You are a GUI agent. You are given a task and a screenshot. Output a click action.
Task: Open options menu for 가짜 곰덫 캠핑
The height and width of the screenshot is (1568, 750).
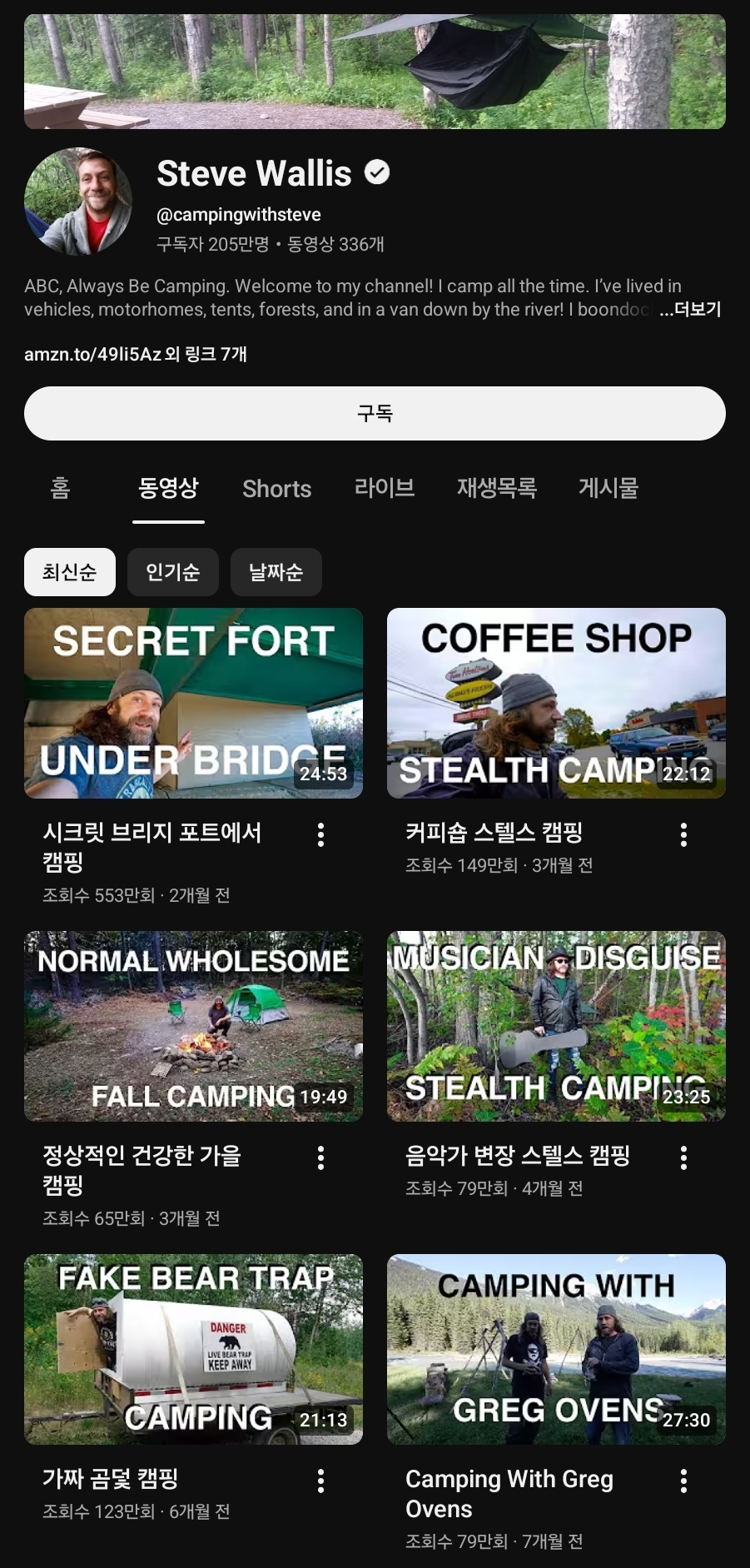click(320, 1481)
